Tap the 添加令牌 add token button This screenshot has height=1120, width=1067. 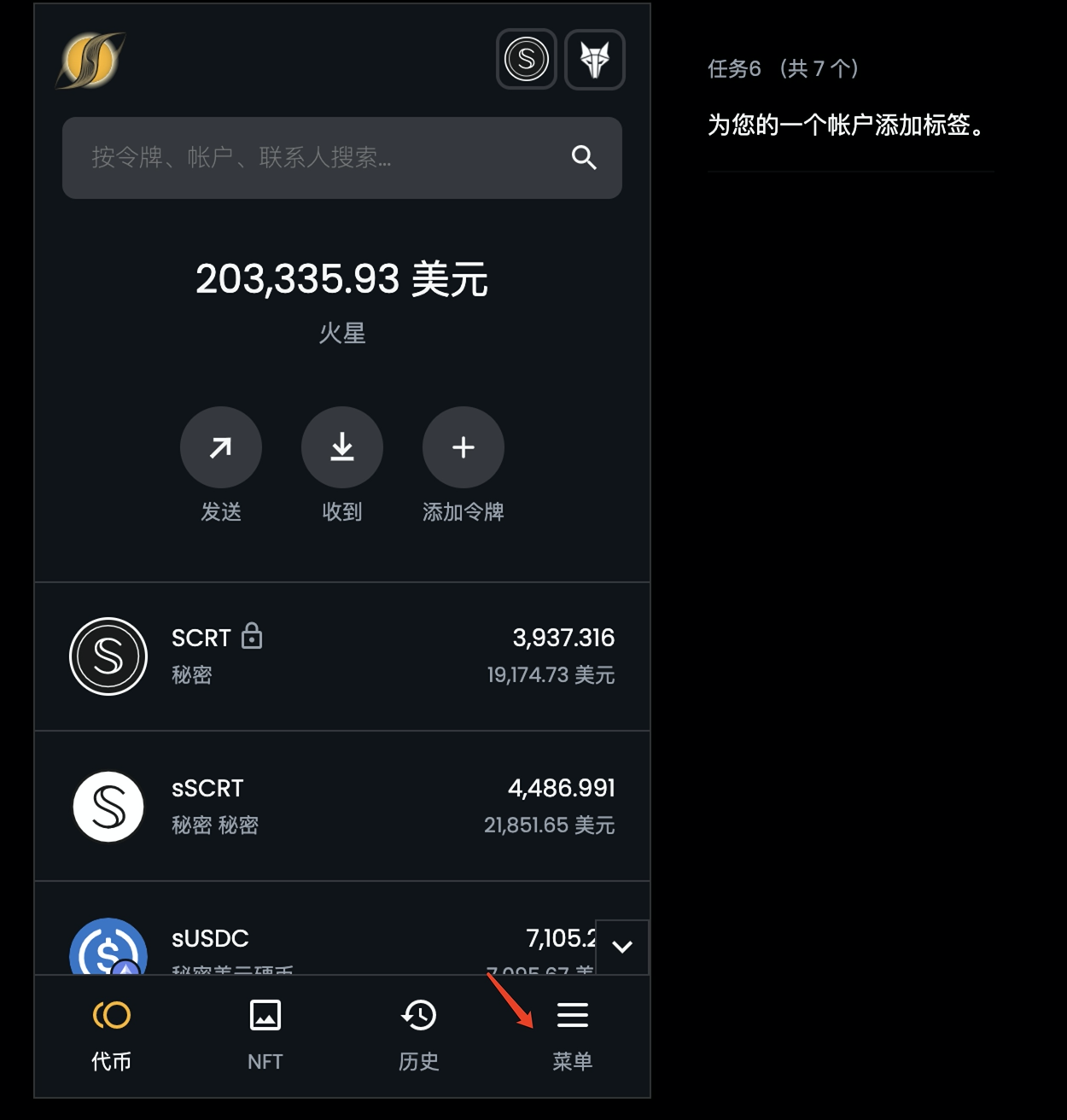pos(464,447)
